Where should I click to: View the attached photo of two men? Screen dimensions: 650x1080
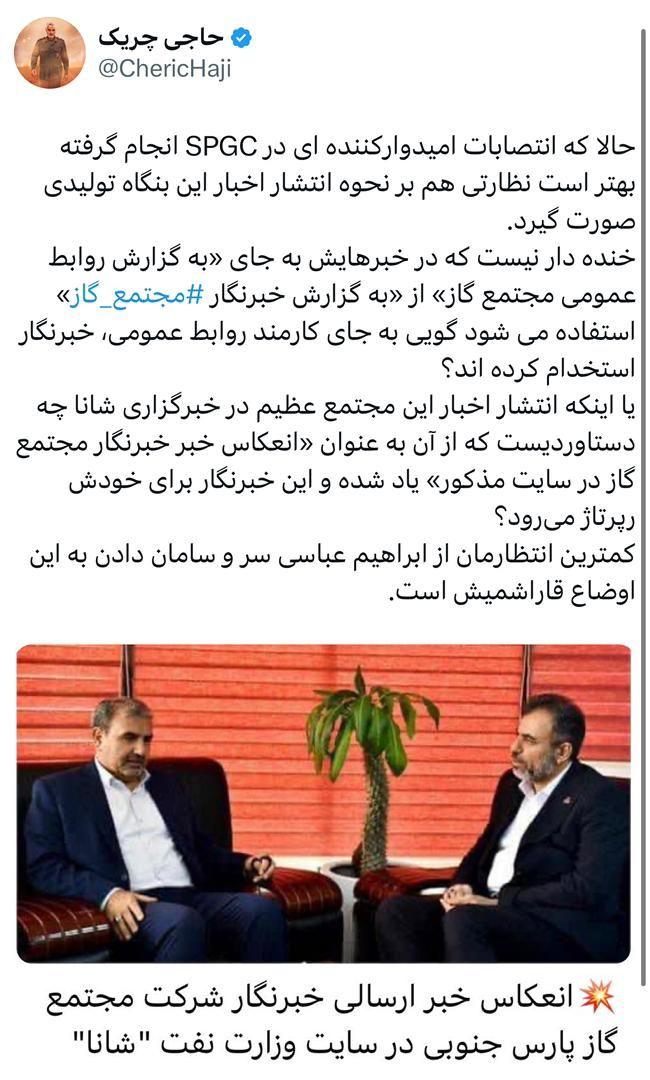click(x=324, y=803)
